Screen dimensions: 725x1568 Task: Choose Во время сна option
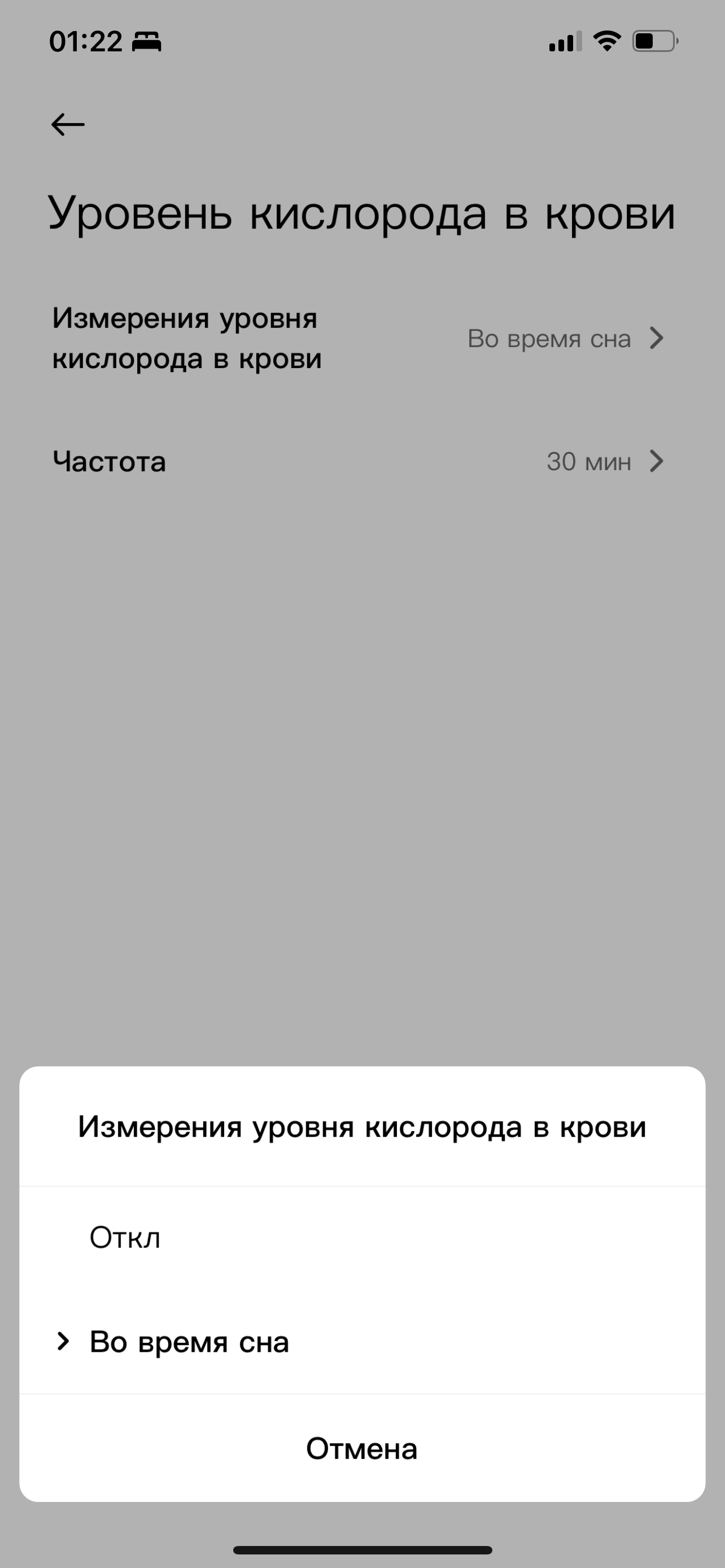(189, 1342)
